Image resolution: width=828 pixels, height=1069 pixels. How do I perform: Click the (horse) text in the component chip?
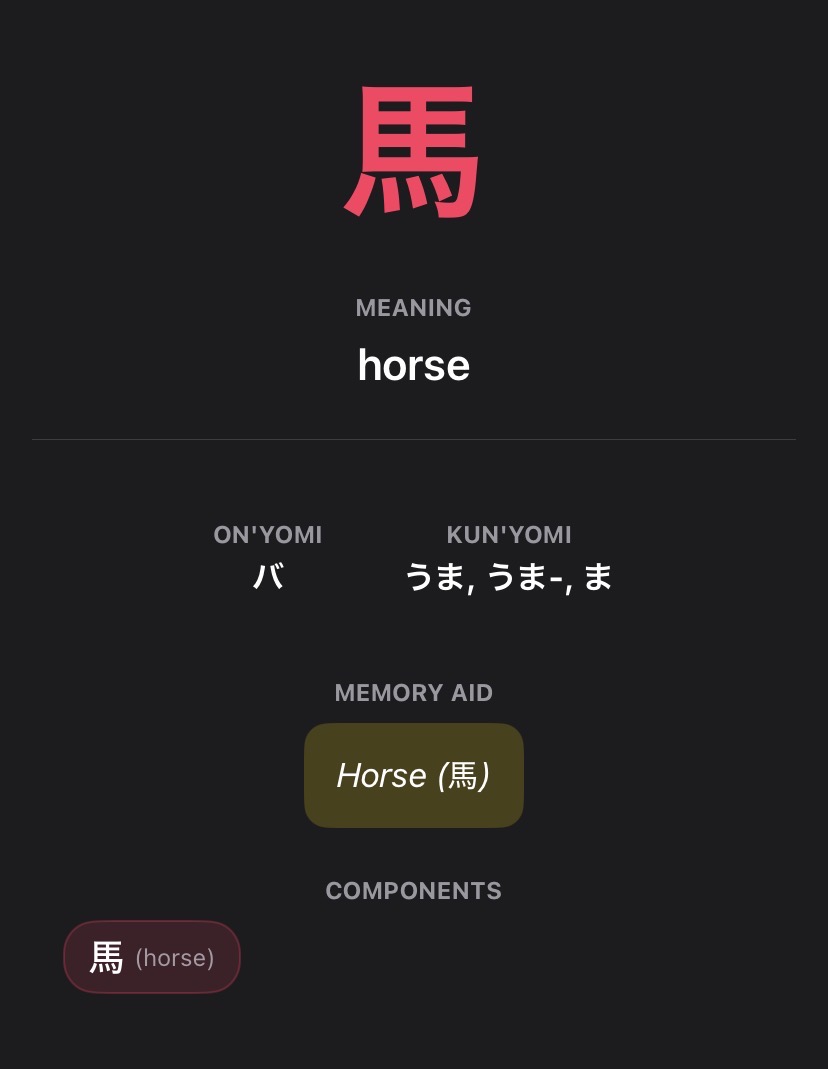tap(174, 957)
